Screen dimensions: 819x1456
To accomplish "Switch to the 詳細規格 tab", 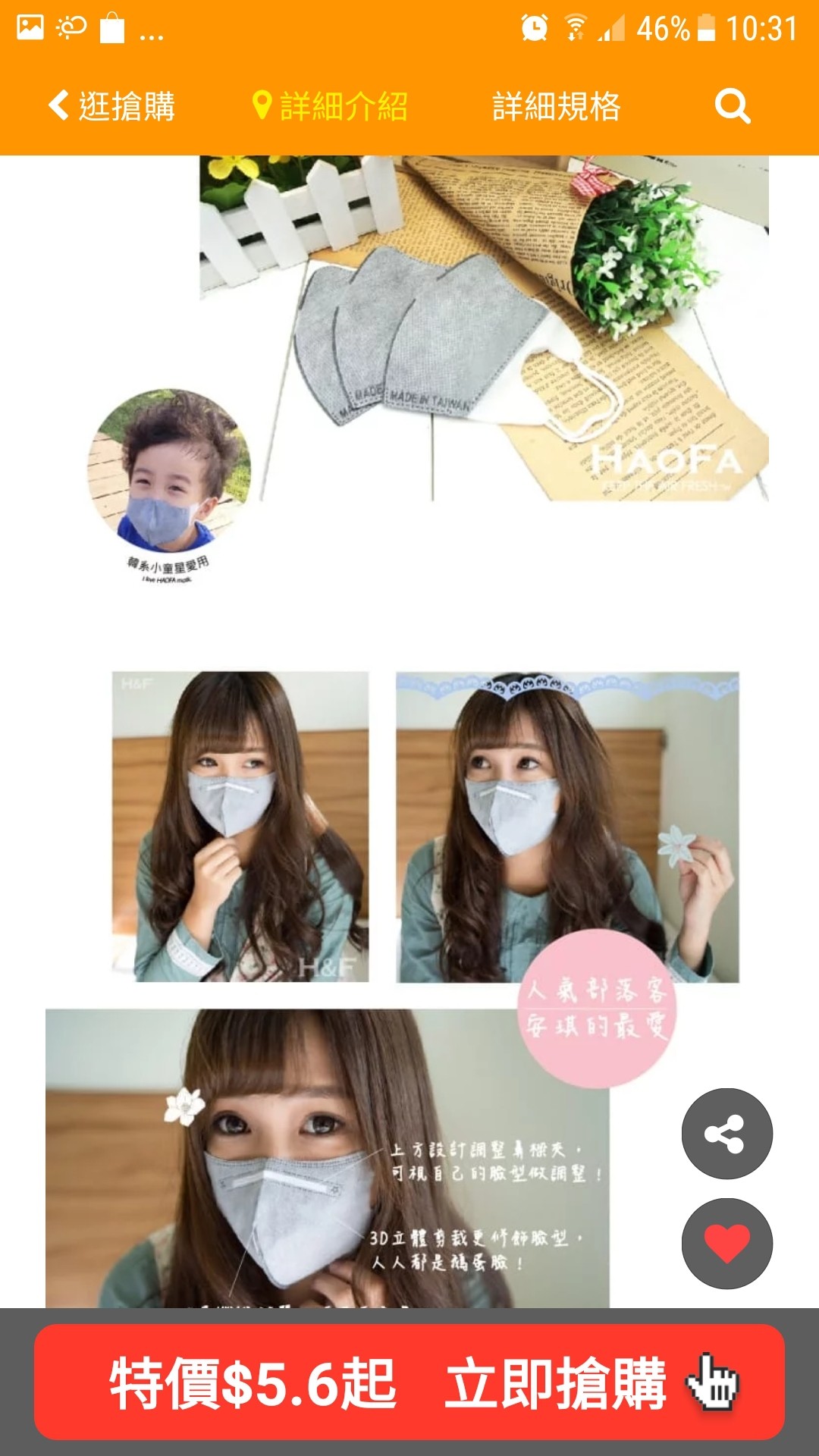I will tap(556, 106).
